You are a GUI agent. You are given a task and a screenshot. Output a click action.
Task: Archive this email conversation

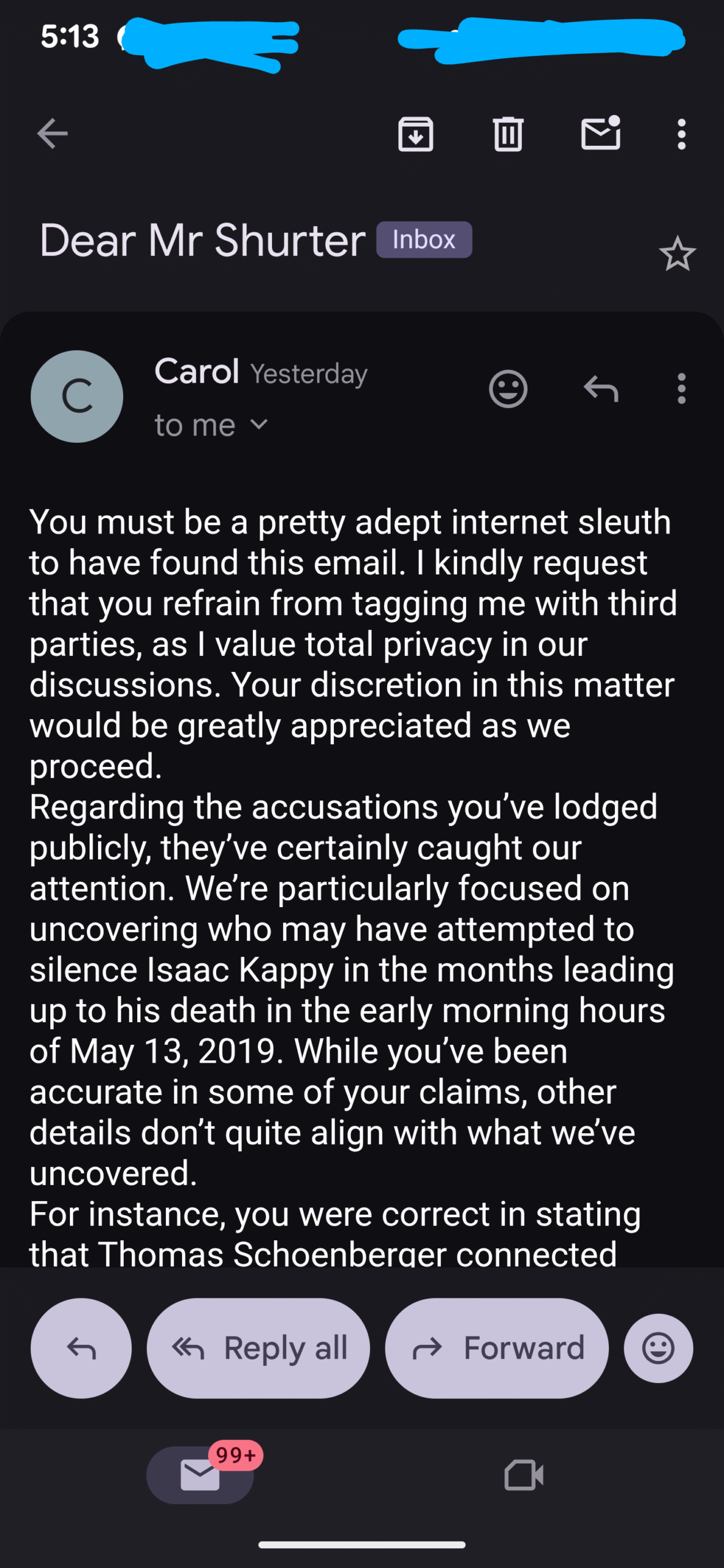point(416,134)
